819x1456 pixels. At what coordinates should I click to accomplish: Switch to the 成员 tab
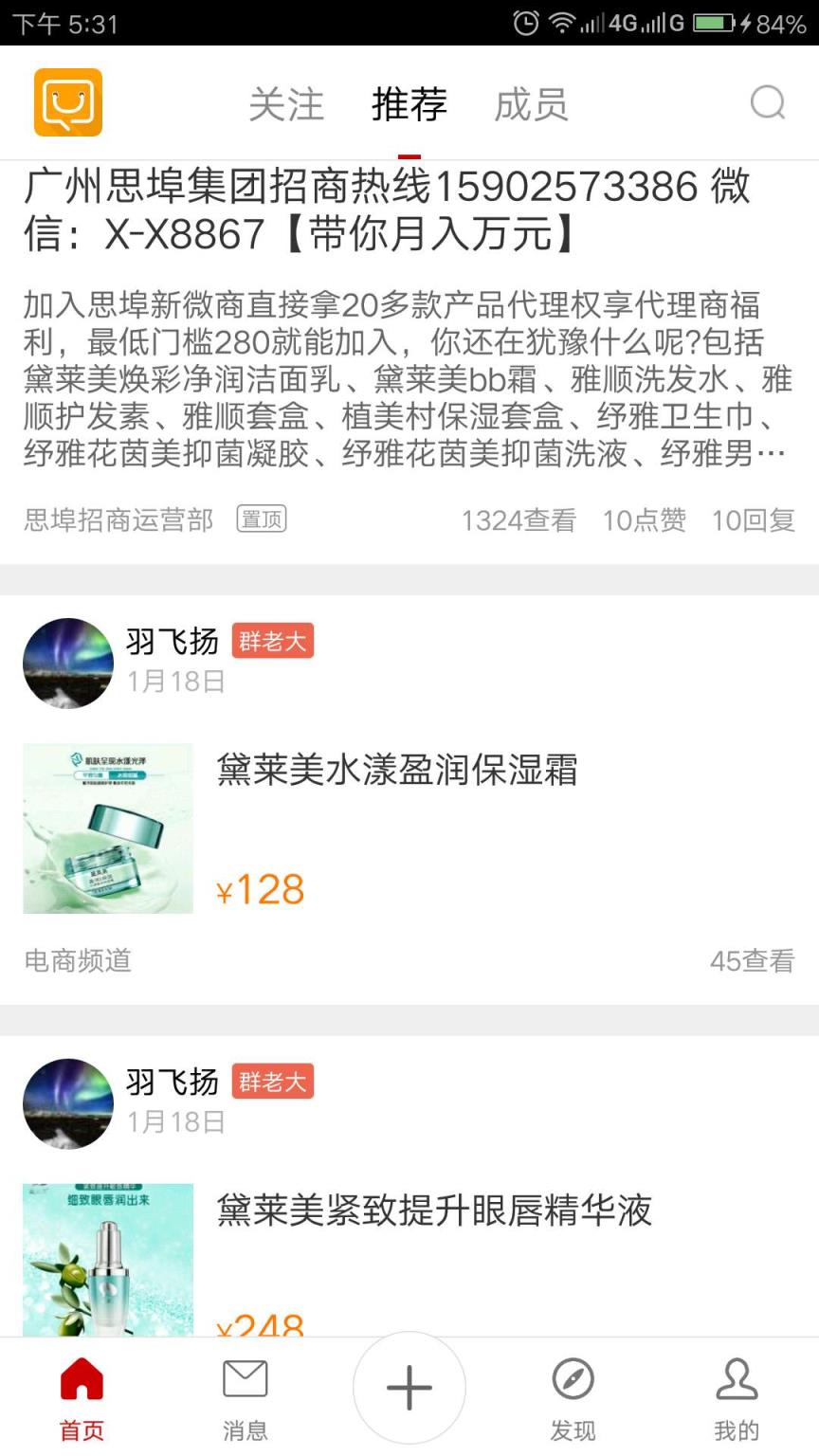pos(532,104)
